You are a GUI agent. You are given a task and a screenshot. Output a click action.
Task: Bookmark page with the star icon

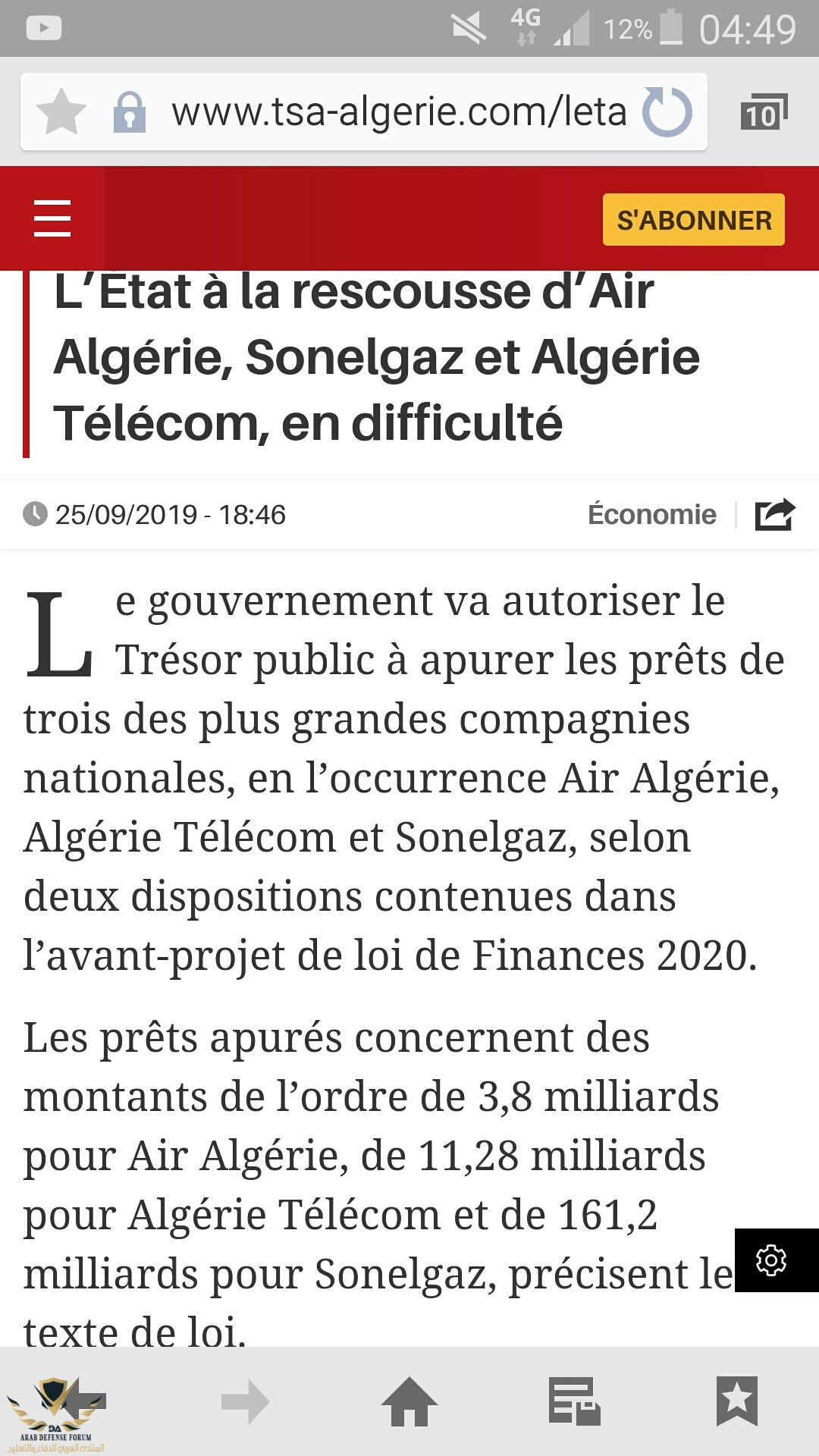[x=61, y=112]
